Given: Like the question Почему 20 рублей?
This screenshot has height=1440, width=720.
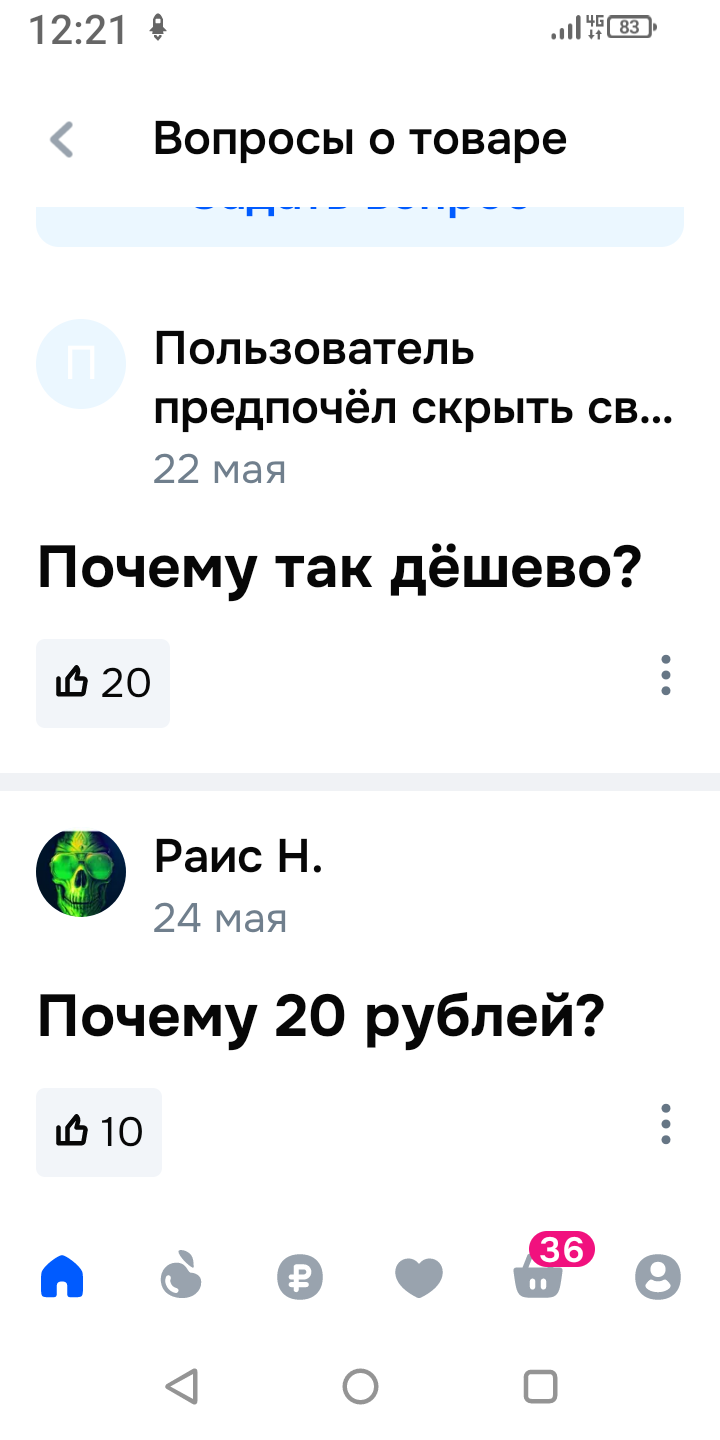Looking at the screenshot, I should coord(99,1132).
